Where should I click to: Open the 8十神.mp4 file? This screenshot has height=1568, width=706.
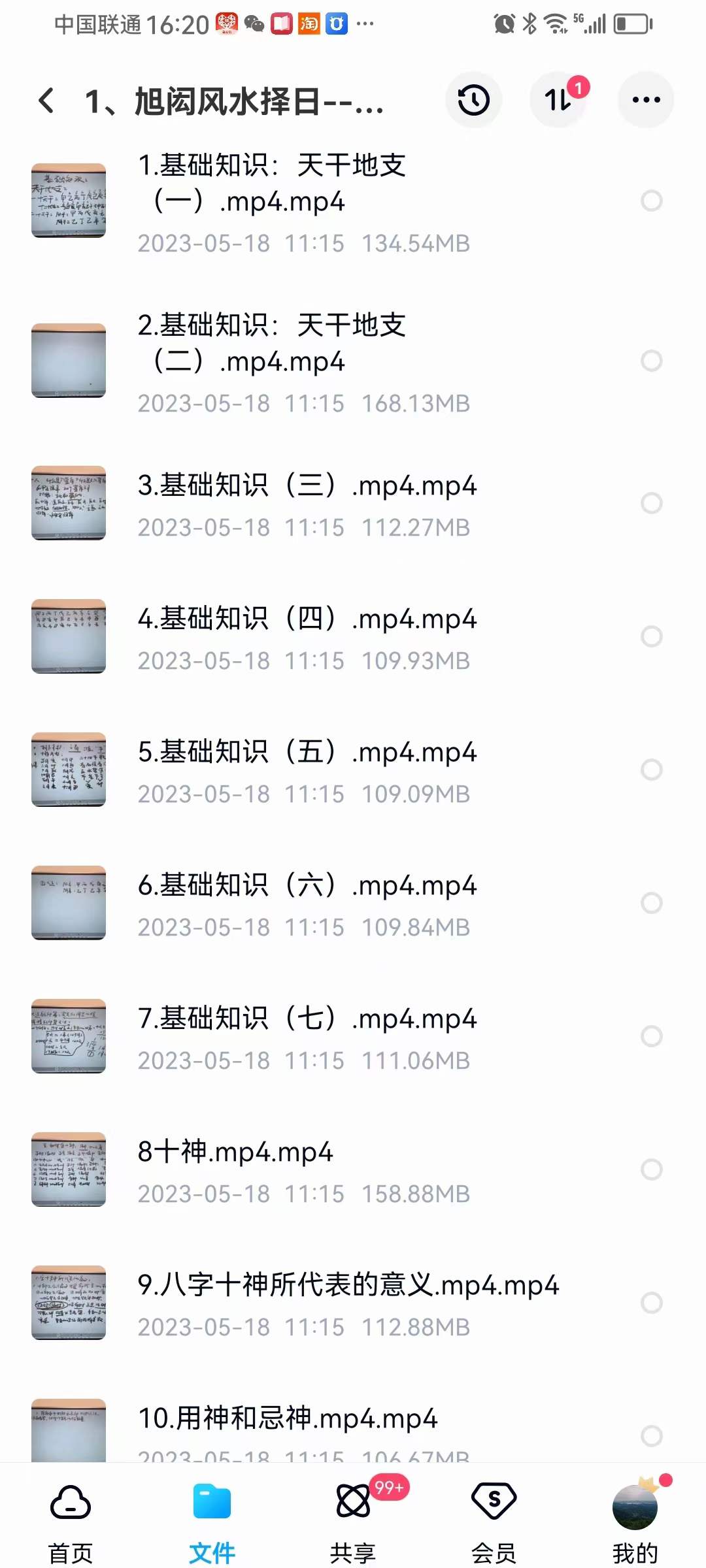coord(235,1152)
